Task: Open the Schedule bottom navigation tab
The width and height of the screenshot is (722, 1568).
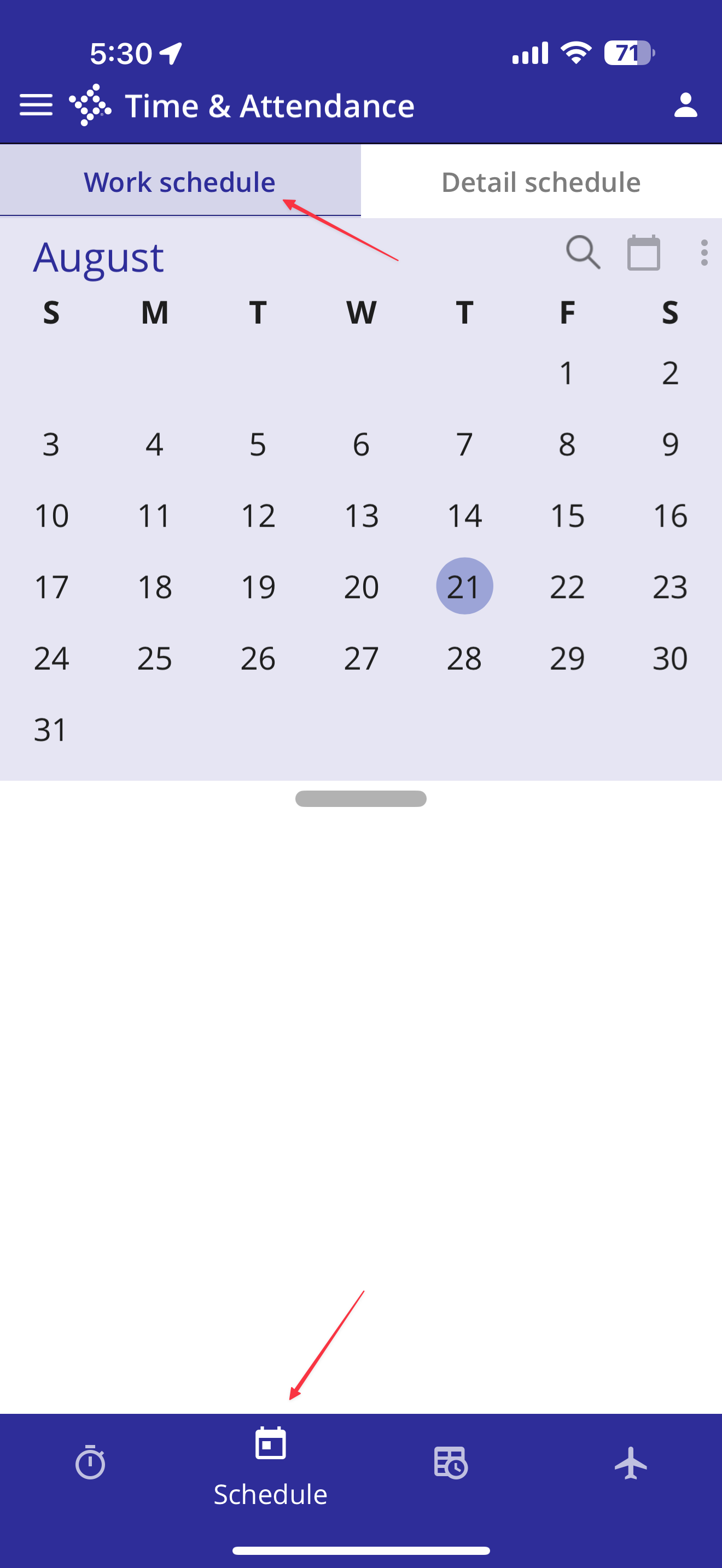Action: 270,1467
